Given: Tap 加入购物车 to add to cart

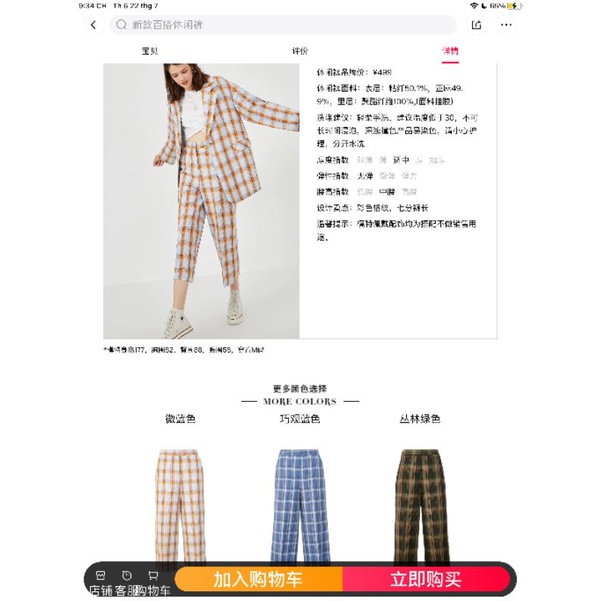Looking at the screenshot, I should pos(259,579).
